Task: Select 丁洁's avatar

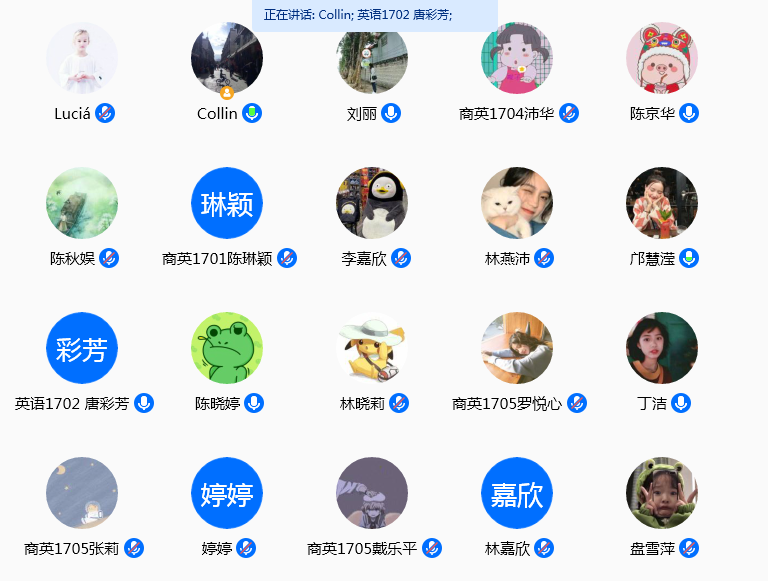Action: tap(662, 348)
